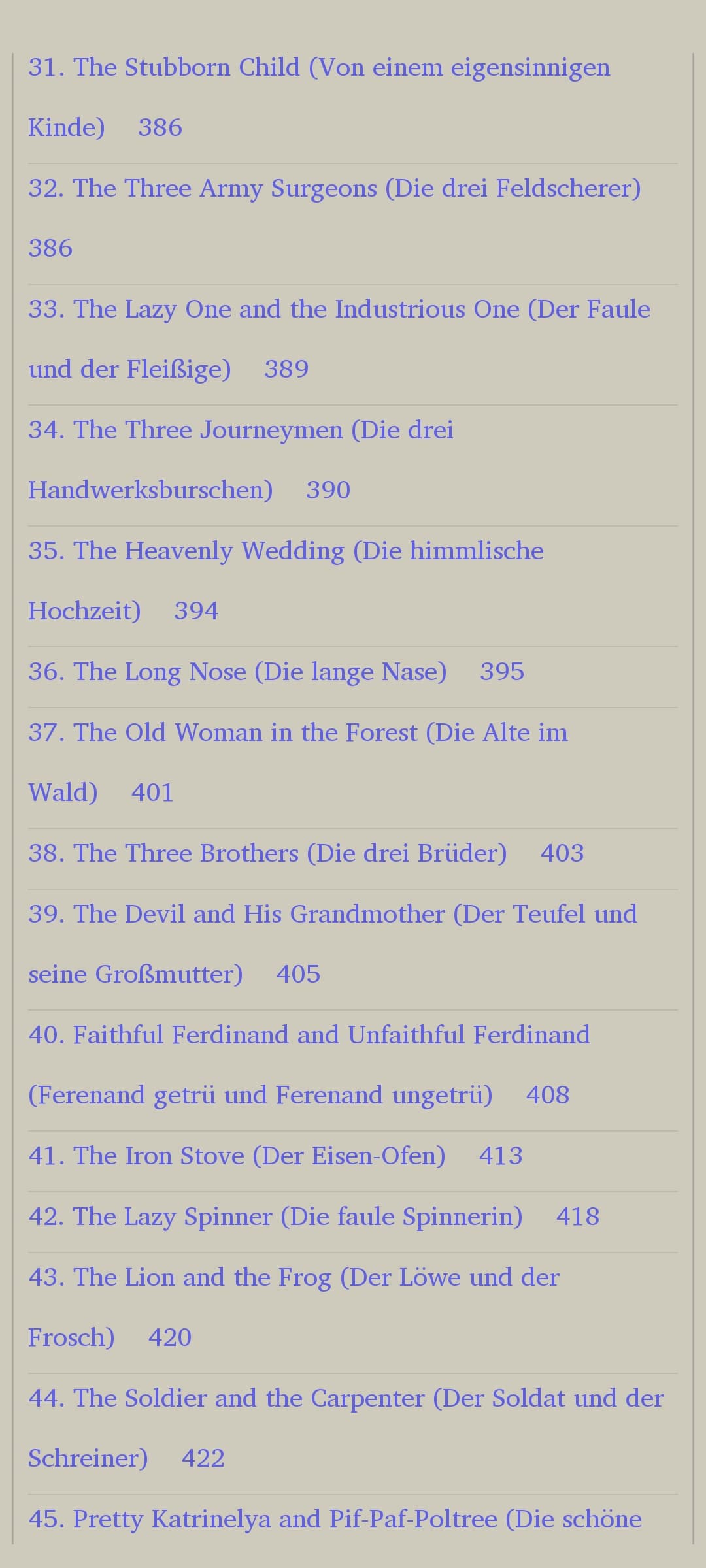Open The Devil and His Grandmother

(x=332, y=915)
